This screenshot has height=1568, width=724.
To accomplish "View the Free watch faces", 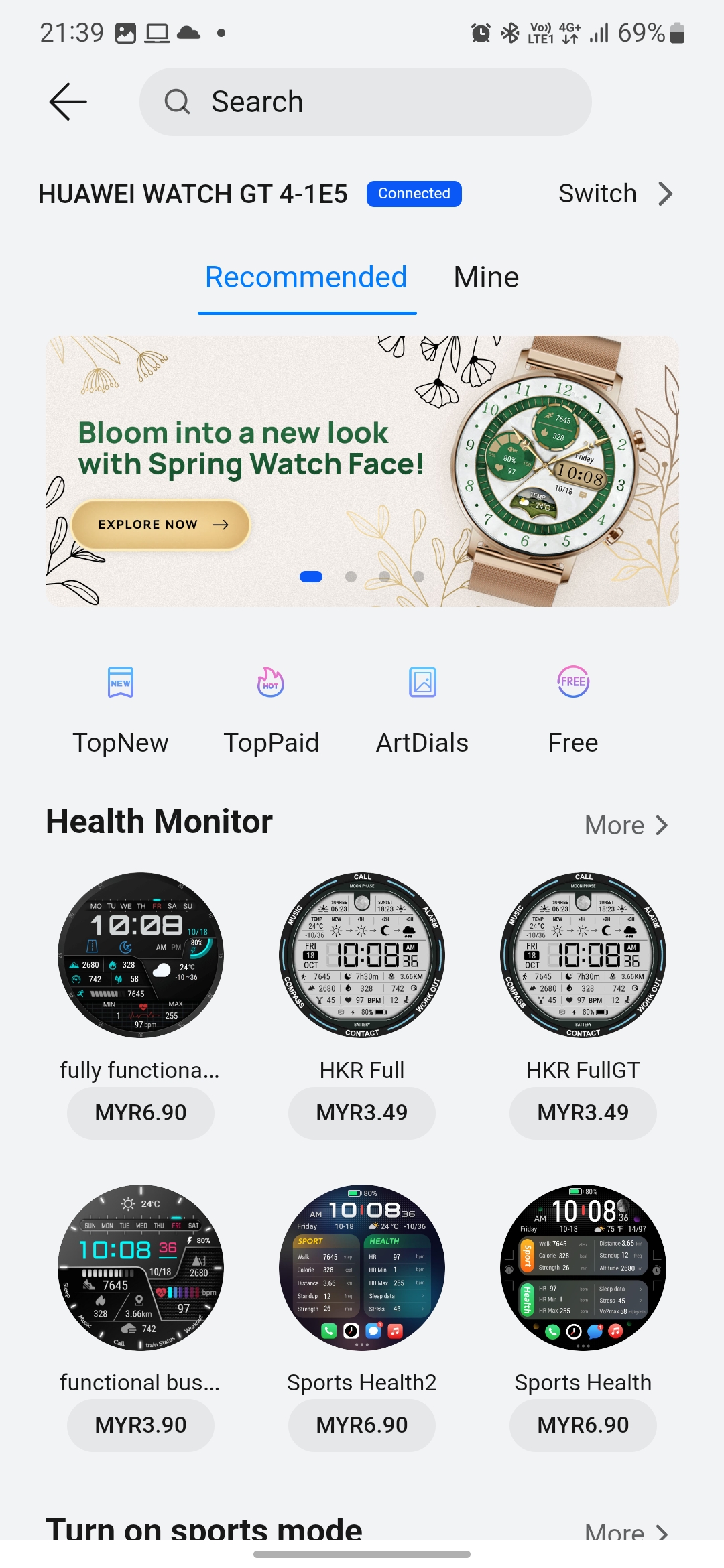I will (573, 710).
